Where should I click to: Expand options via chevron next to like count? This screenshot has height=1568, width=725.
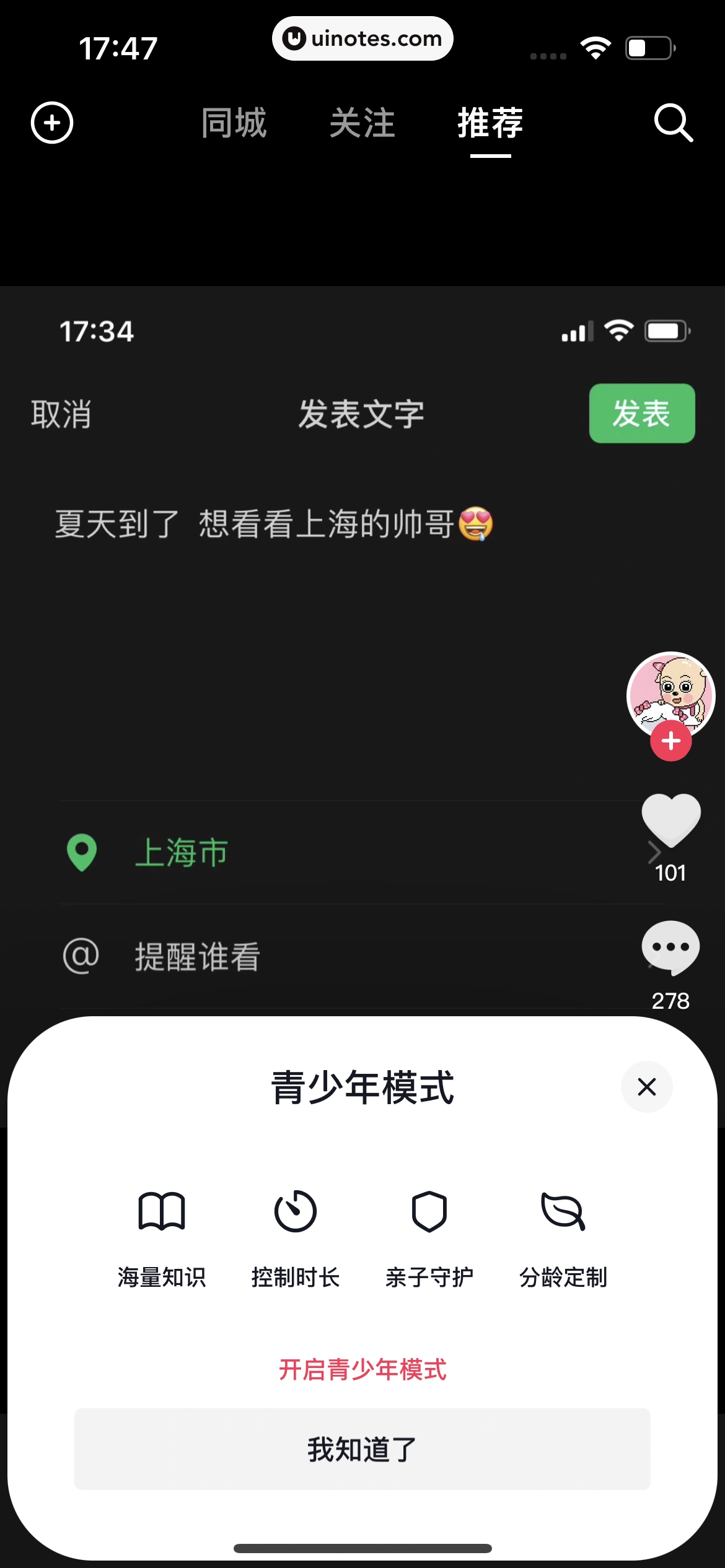pos(654,852)
